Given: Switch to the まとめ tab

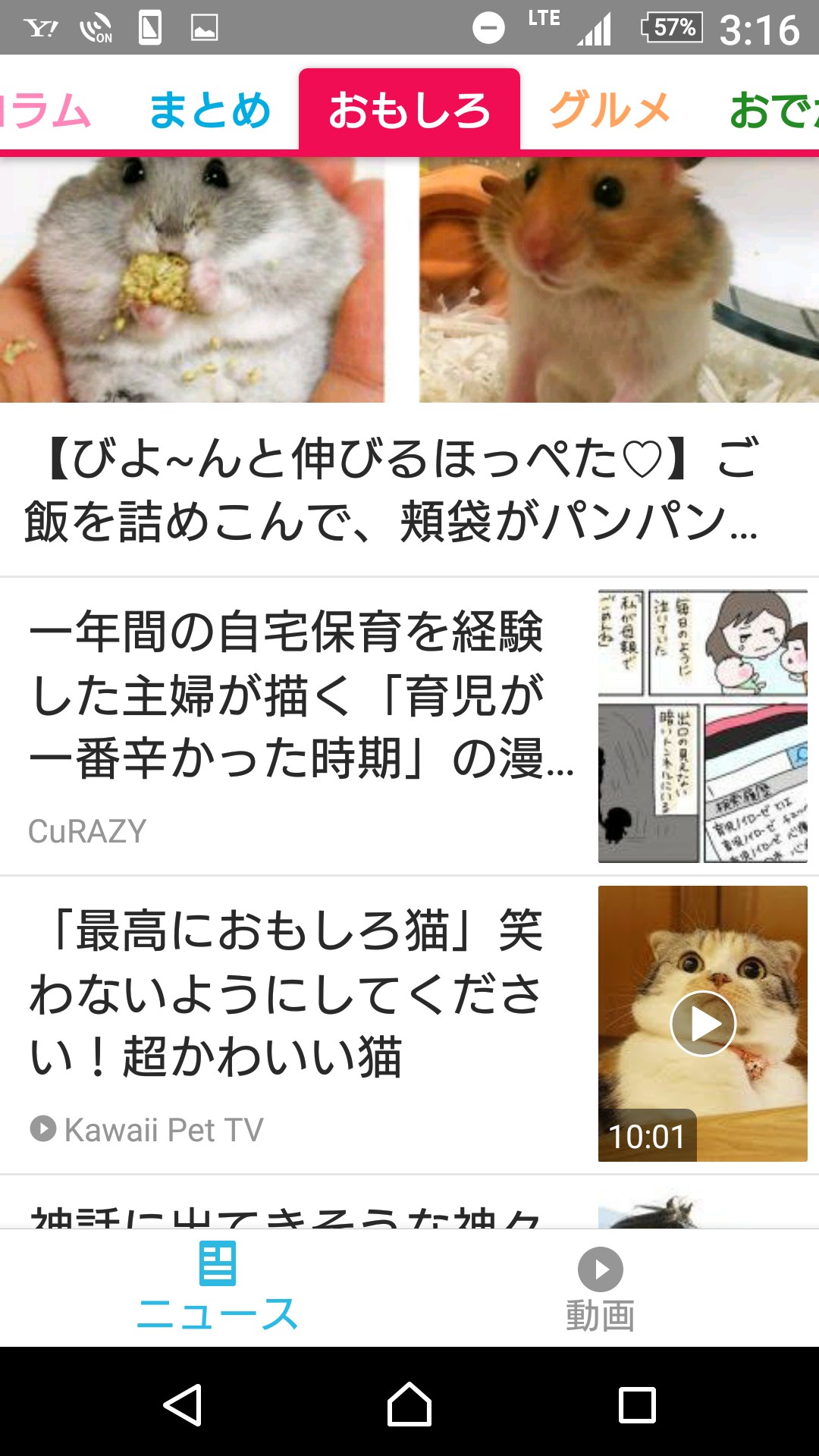Looking at the screenshot, I should [x=209, y=111].
